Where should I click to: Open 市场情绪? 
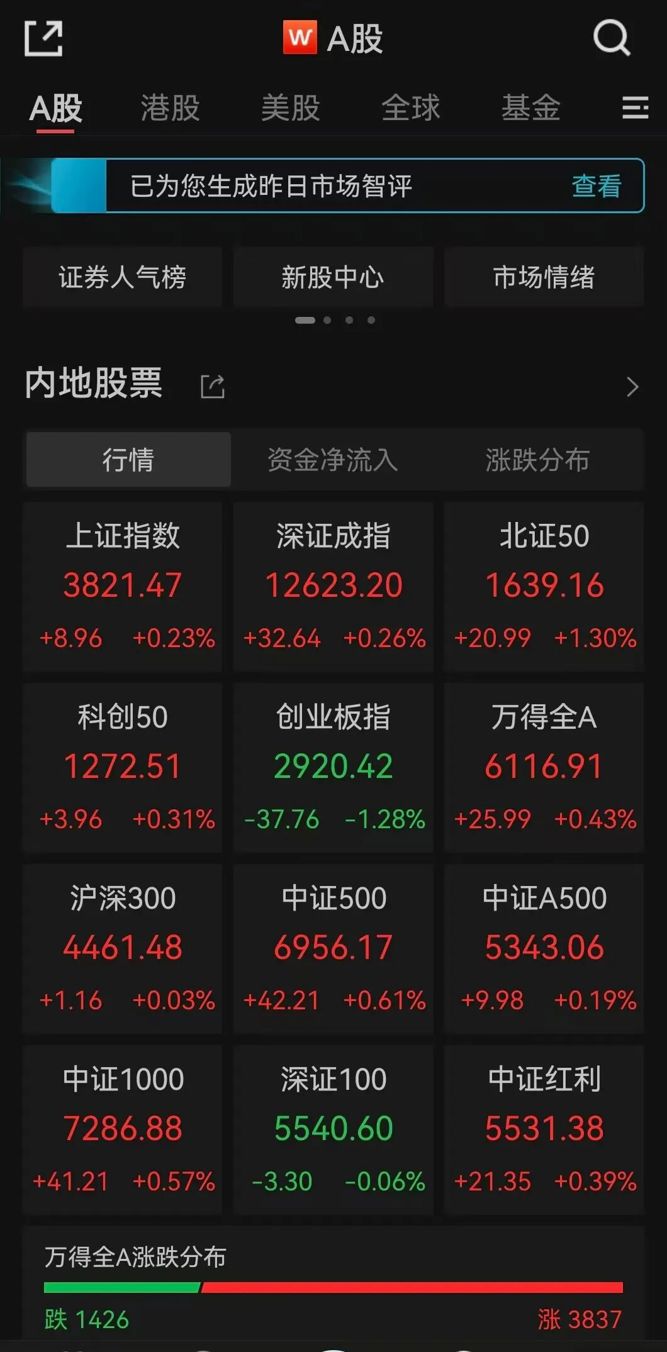pos(544,277)
